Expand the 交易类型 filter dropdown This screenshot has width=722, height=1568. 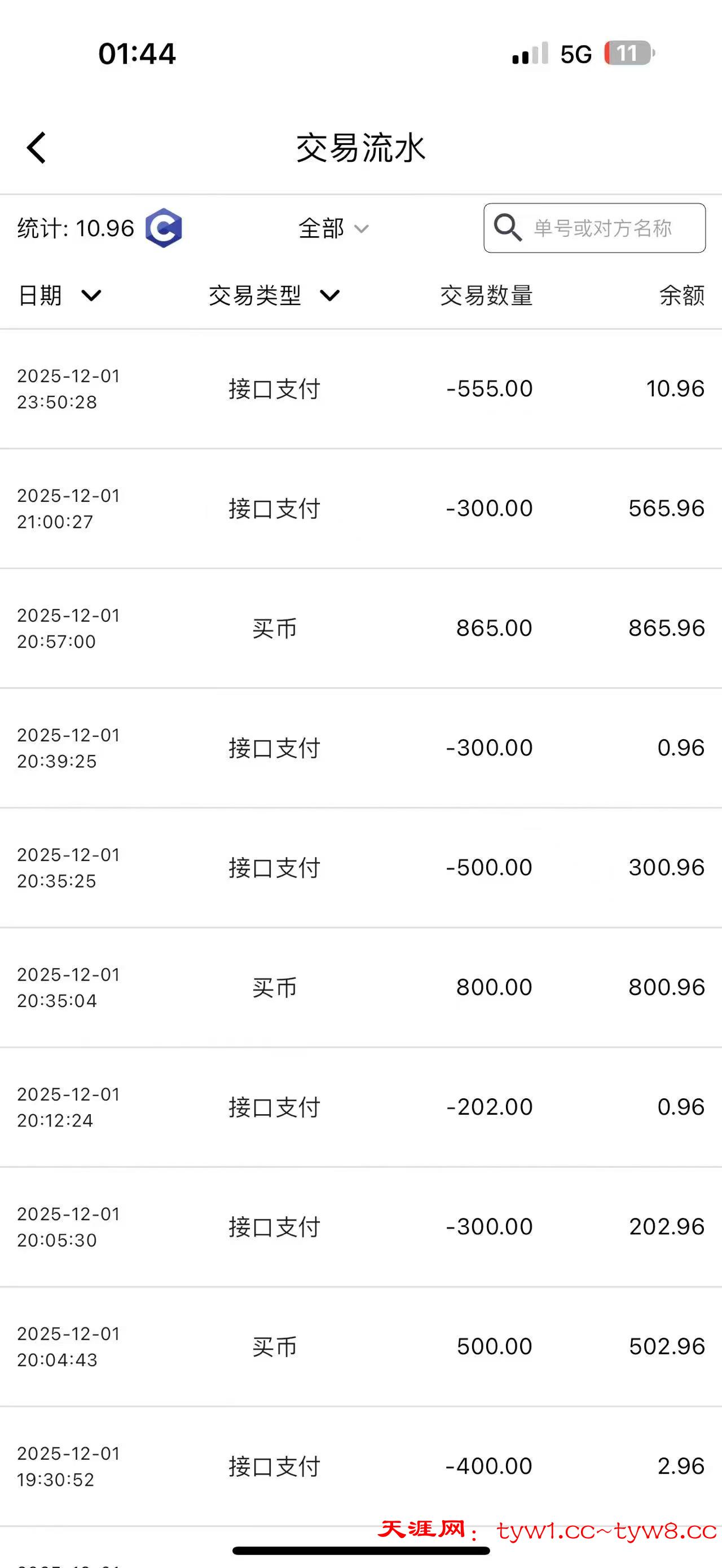(274, 296)
